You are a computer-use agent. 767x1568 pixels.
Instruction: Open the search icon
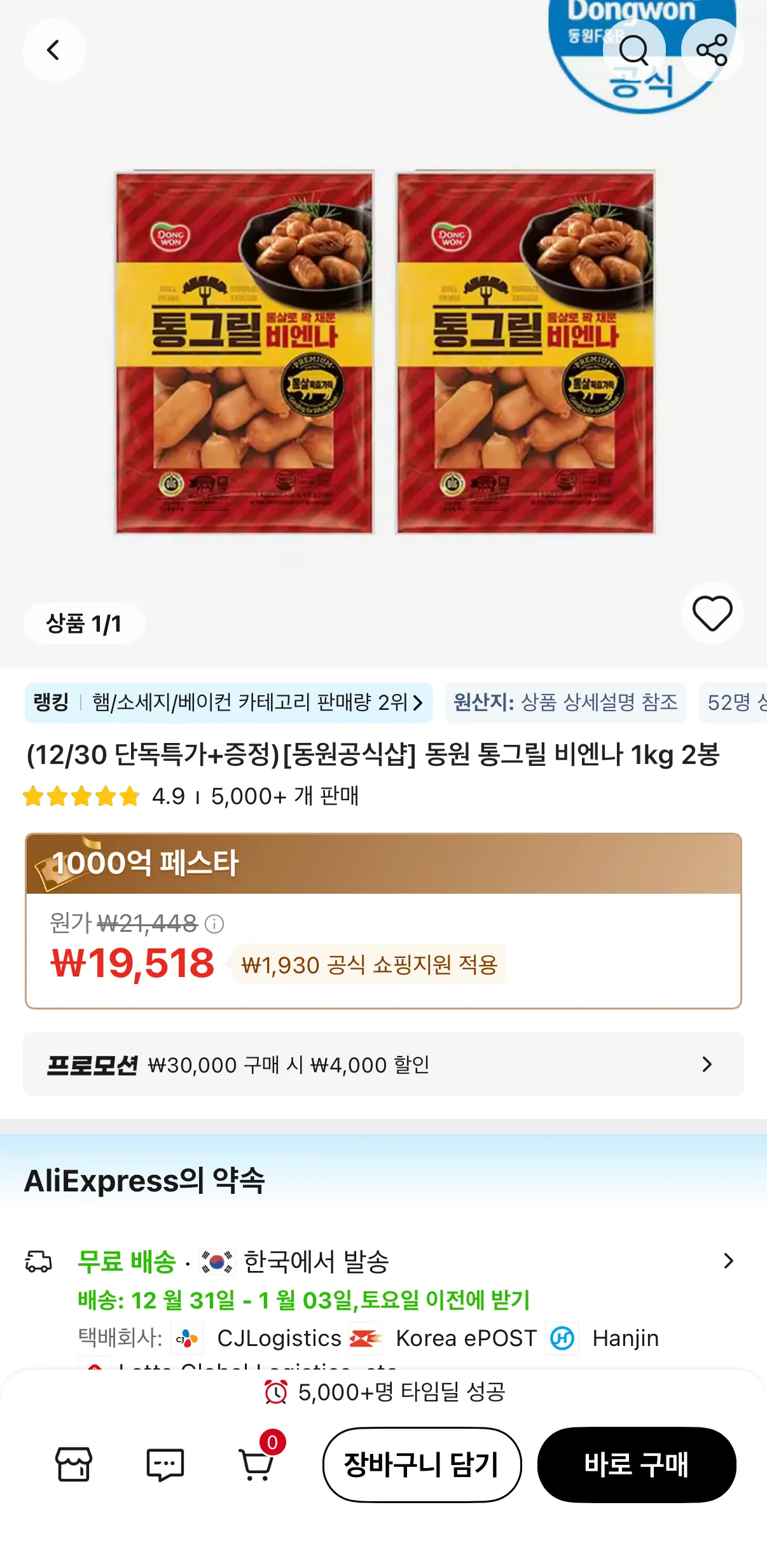click(634, 50)
